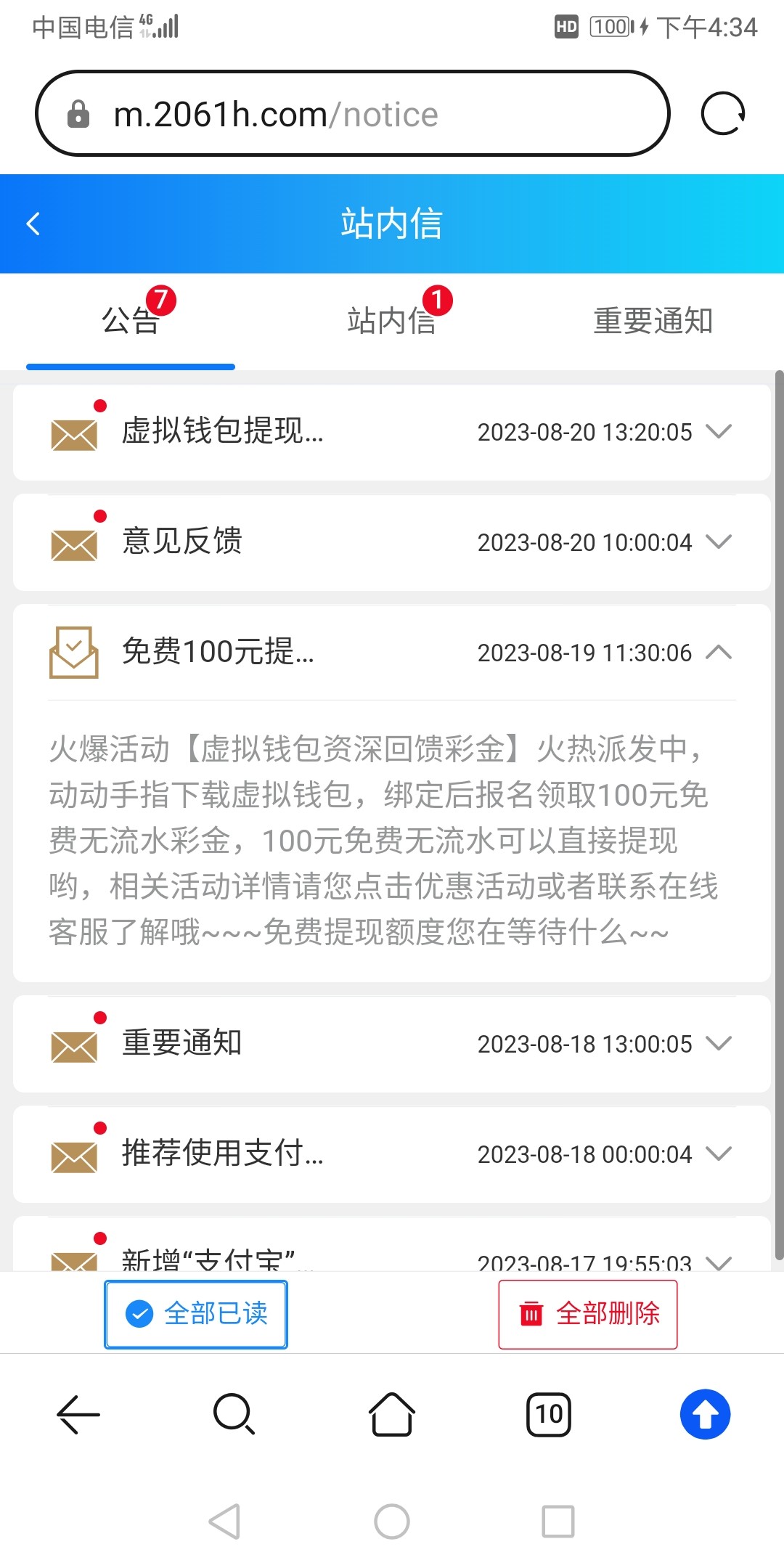Collapse the expanded 免费100元提 announcement

tap(719, 653)
